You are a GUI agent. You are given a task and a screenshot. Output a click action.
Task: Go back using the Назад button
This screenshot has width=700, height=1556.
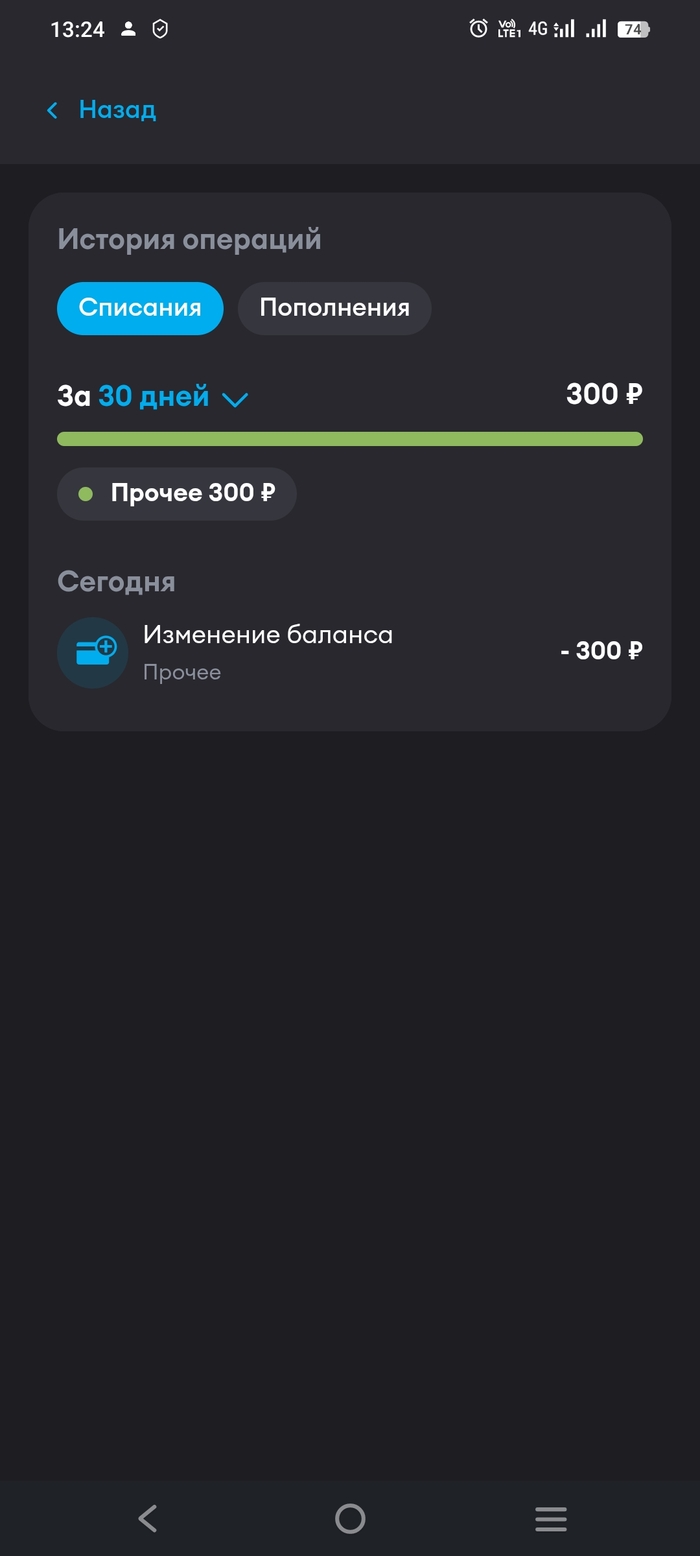102,110
